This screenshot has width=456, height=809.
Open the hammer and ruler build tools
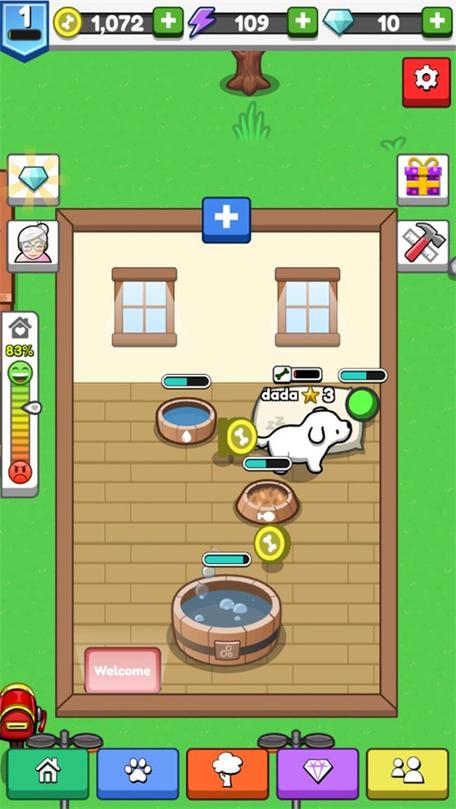[423, 246]
